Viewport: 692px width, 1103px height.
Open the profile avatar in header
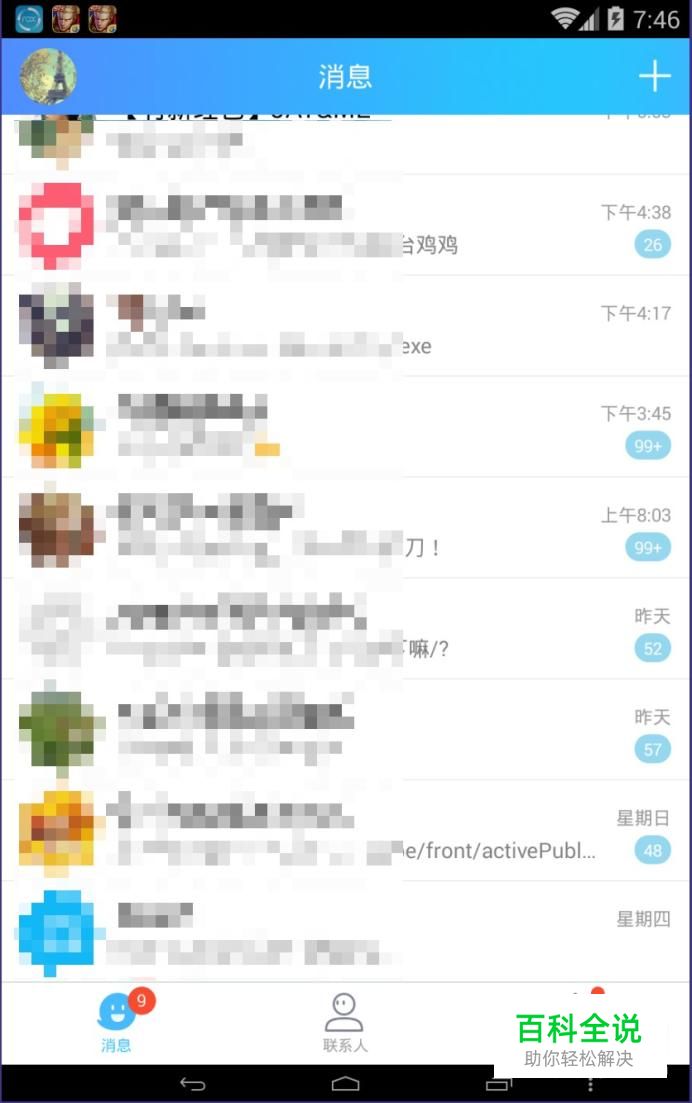(x=48, y=76)
